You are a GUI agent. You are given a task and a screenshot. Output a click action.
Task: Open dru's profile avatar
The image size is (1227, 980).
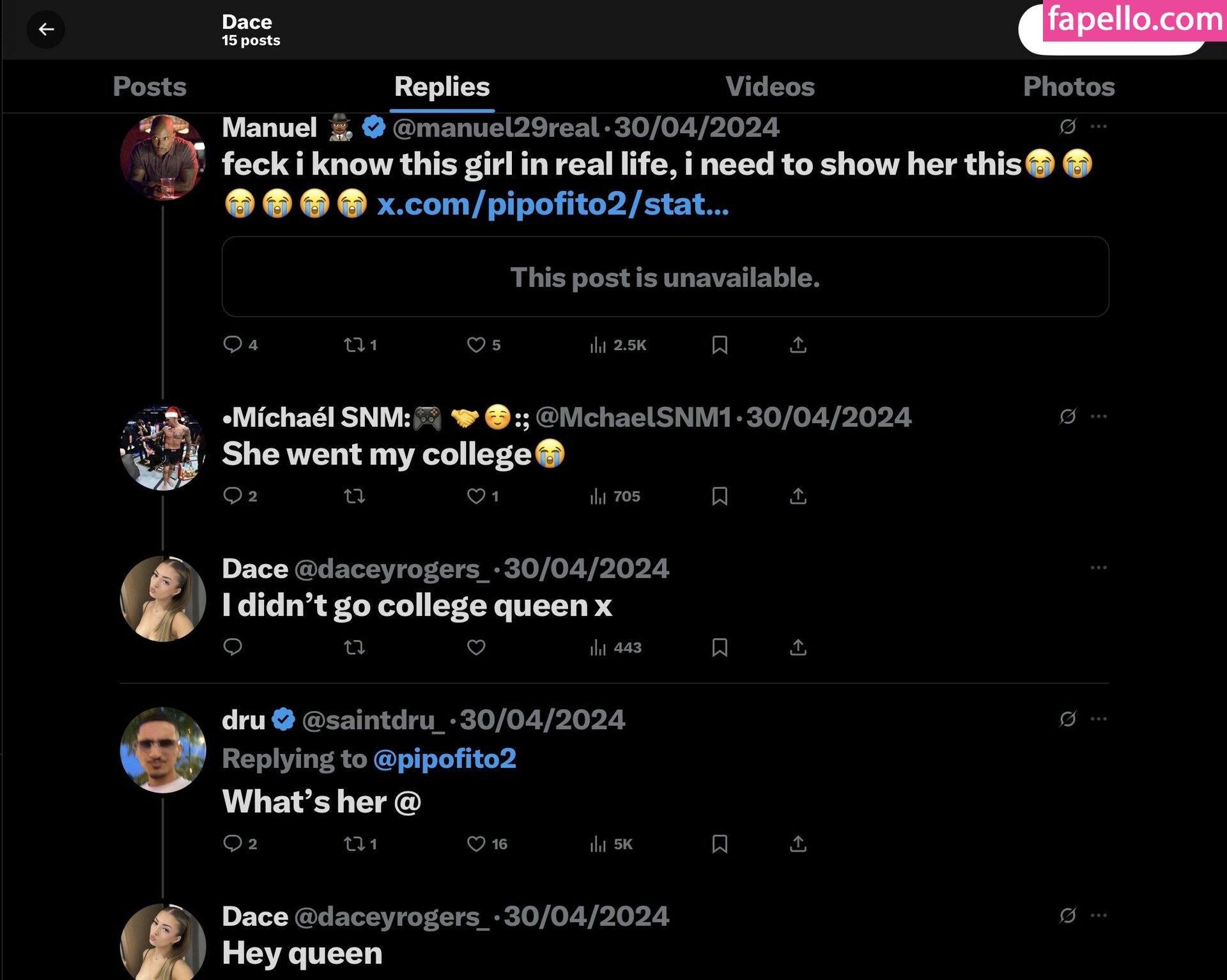(x=163, y=749)
